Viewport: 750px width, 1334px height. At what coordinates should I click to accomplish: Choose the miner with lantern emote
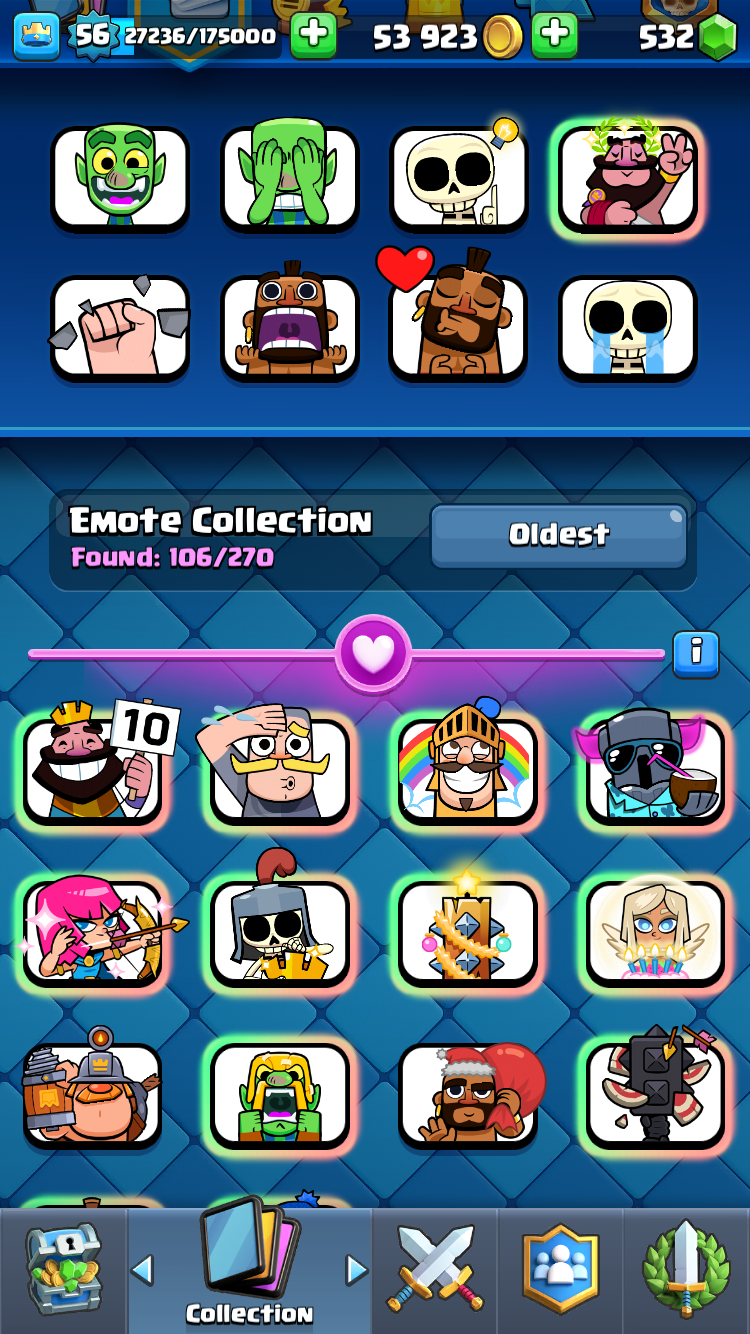(93, 1094)
